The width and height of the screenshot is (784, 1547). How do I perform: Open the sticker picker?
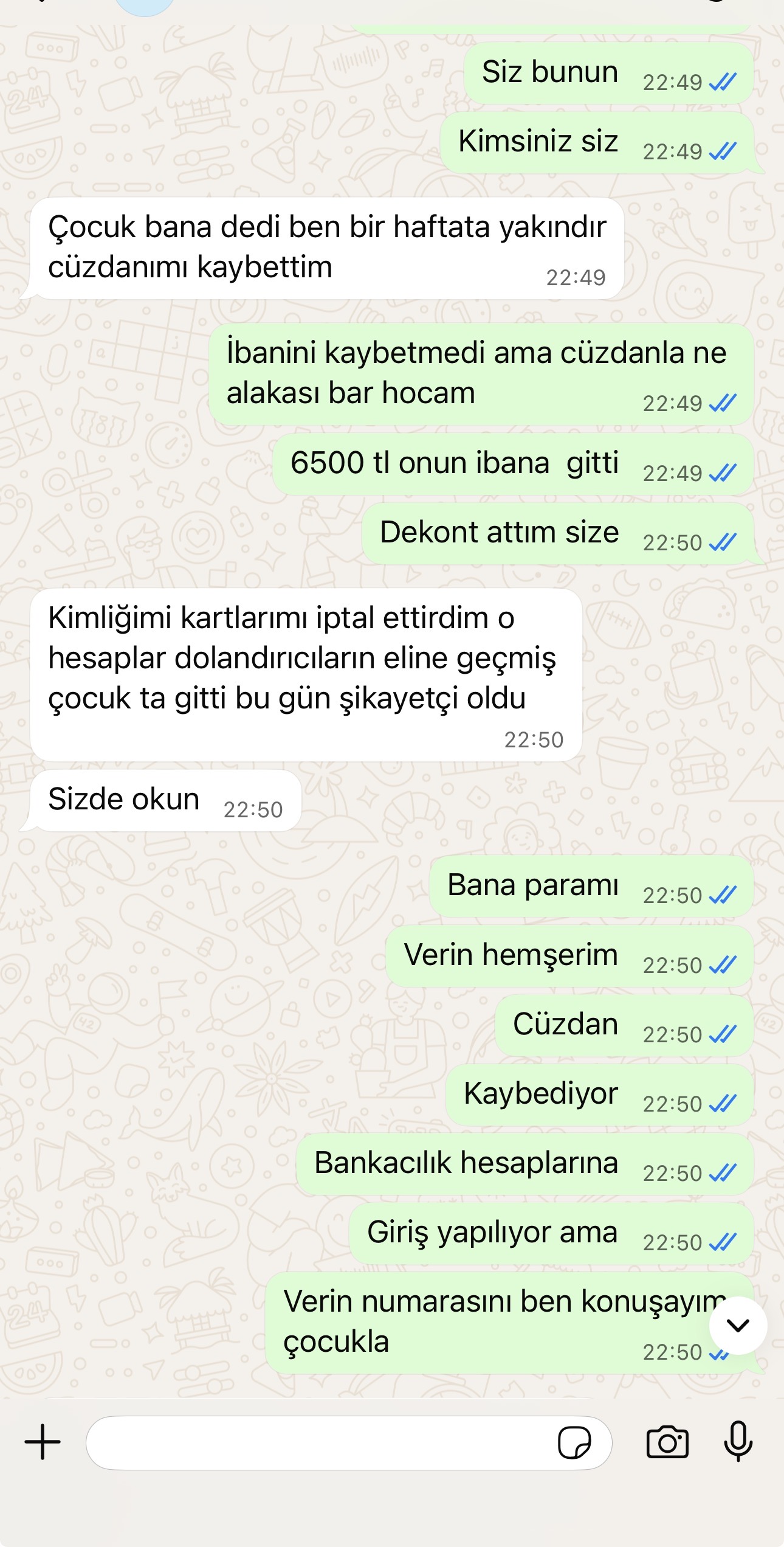[x=574, y=1442]
